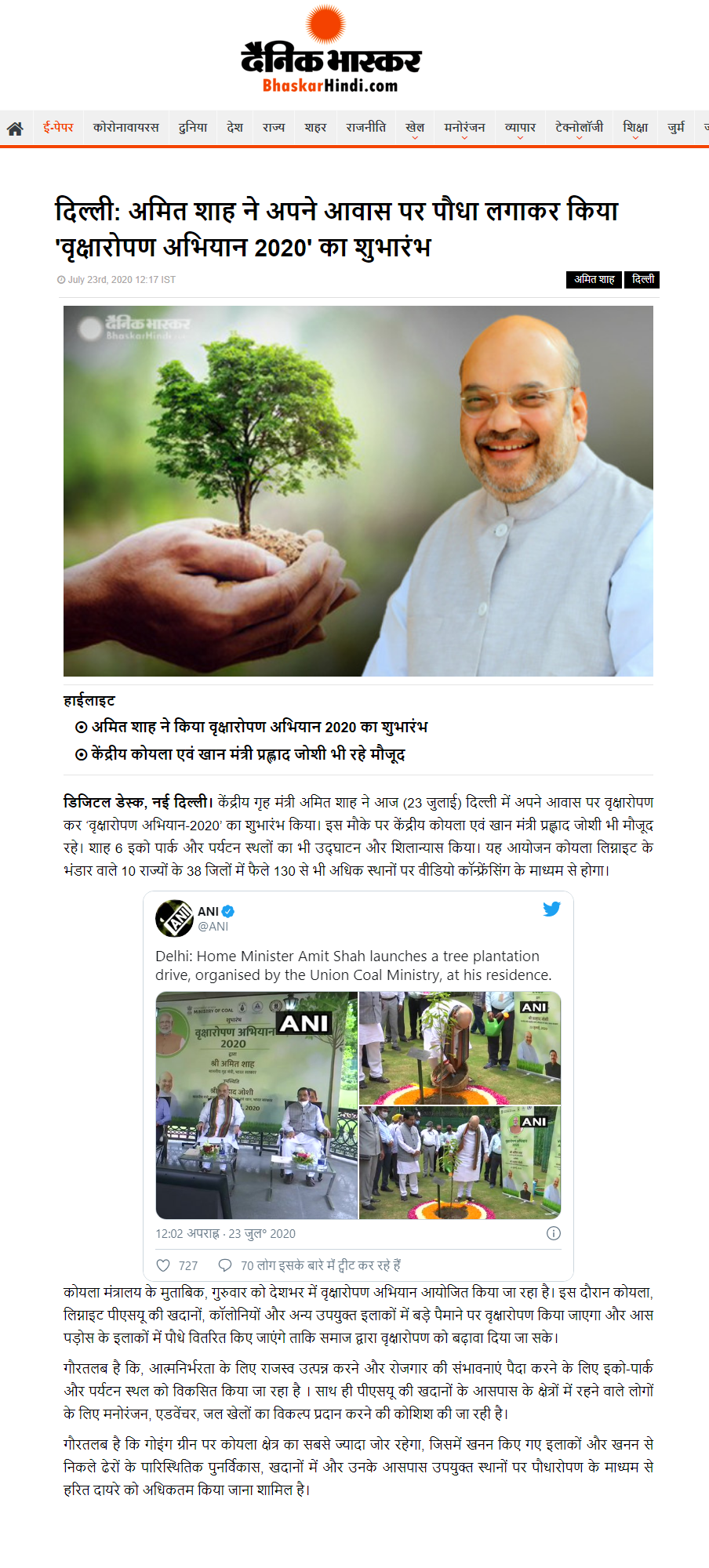
Task: Expand the खेल dropdown menu
Action: coord(415,129)
